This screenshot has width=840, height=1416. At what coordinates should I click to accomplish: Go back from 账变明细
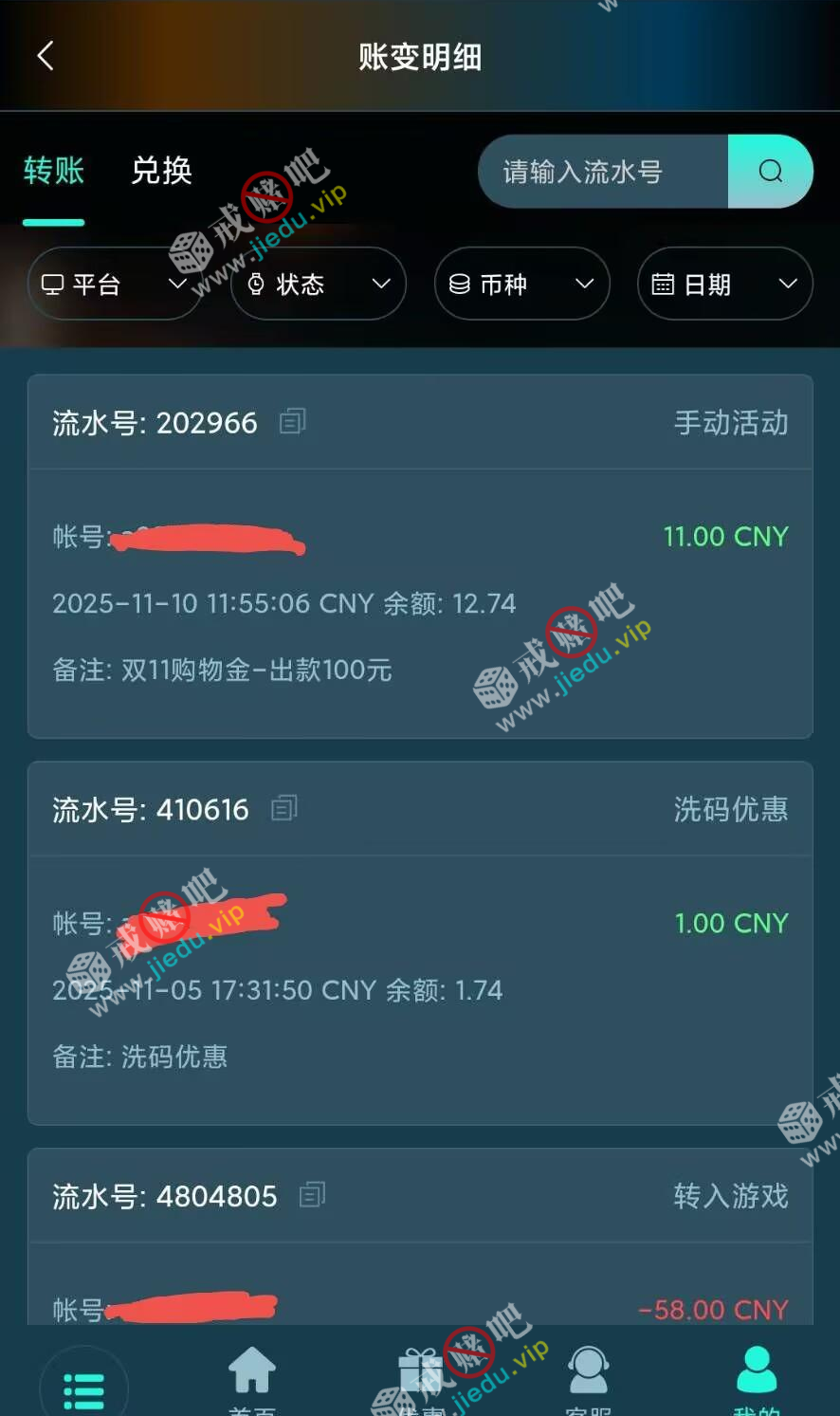tap(45, 56)
